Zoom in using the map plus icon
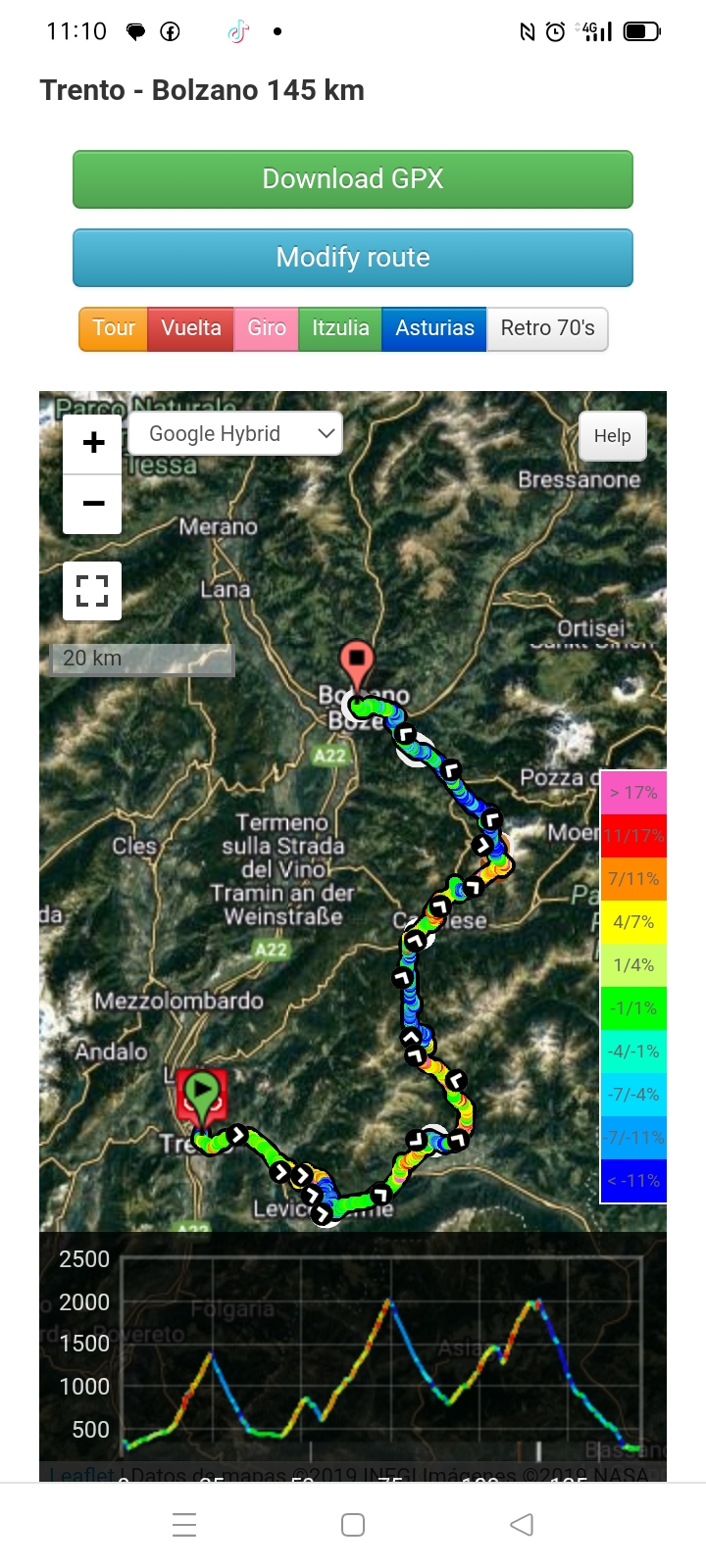Screen dimensions: 706x1568 pyautogui.click(x=91, y=442)
